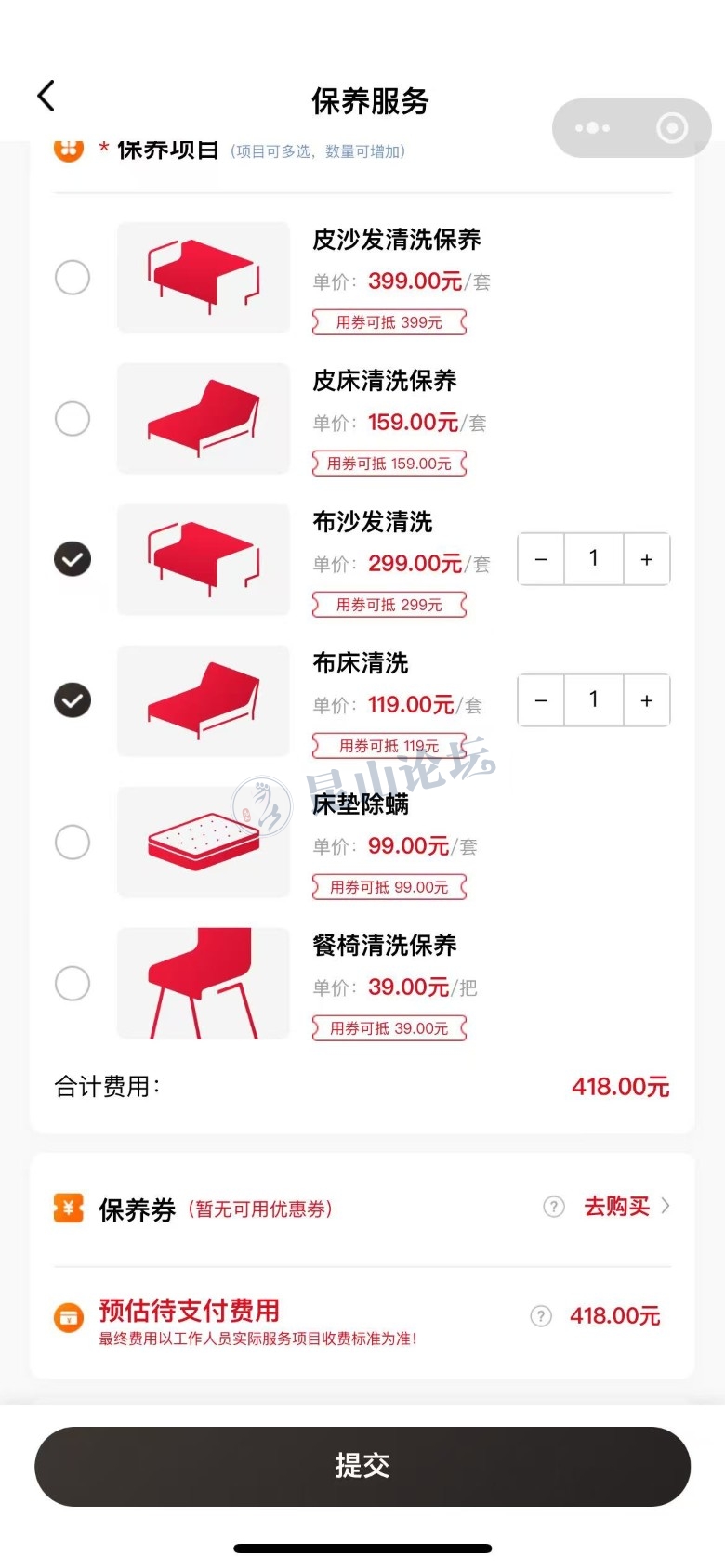Go back from 保养服务 page
Image resolution: width=725 pixels, height=1568 pixels.
(46, 96)
